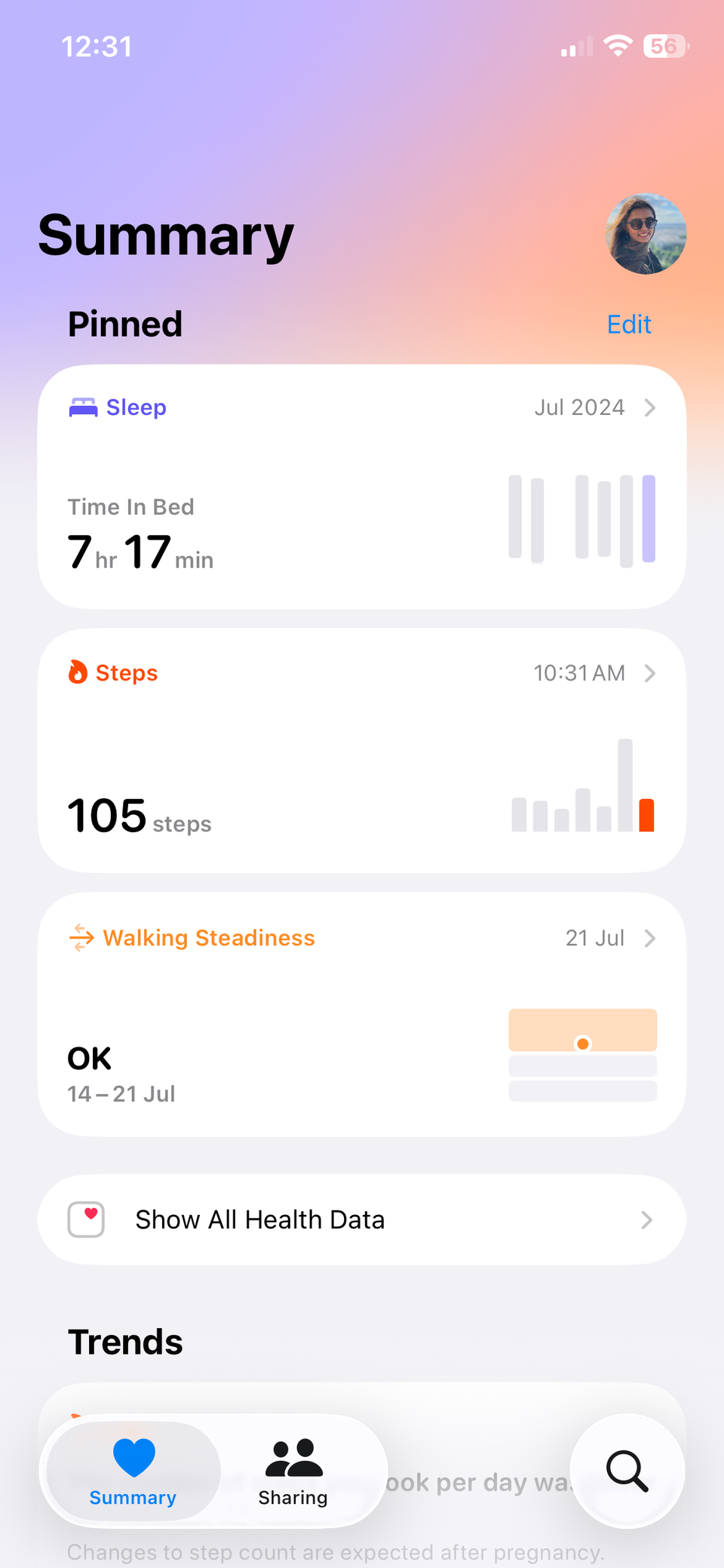724x1568 pixels.
Task: Open Walking Steadiness details with the chevron
Action: (x=650, y=938)
